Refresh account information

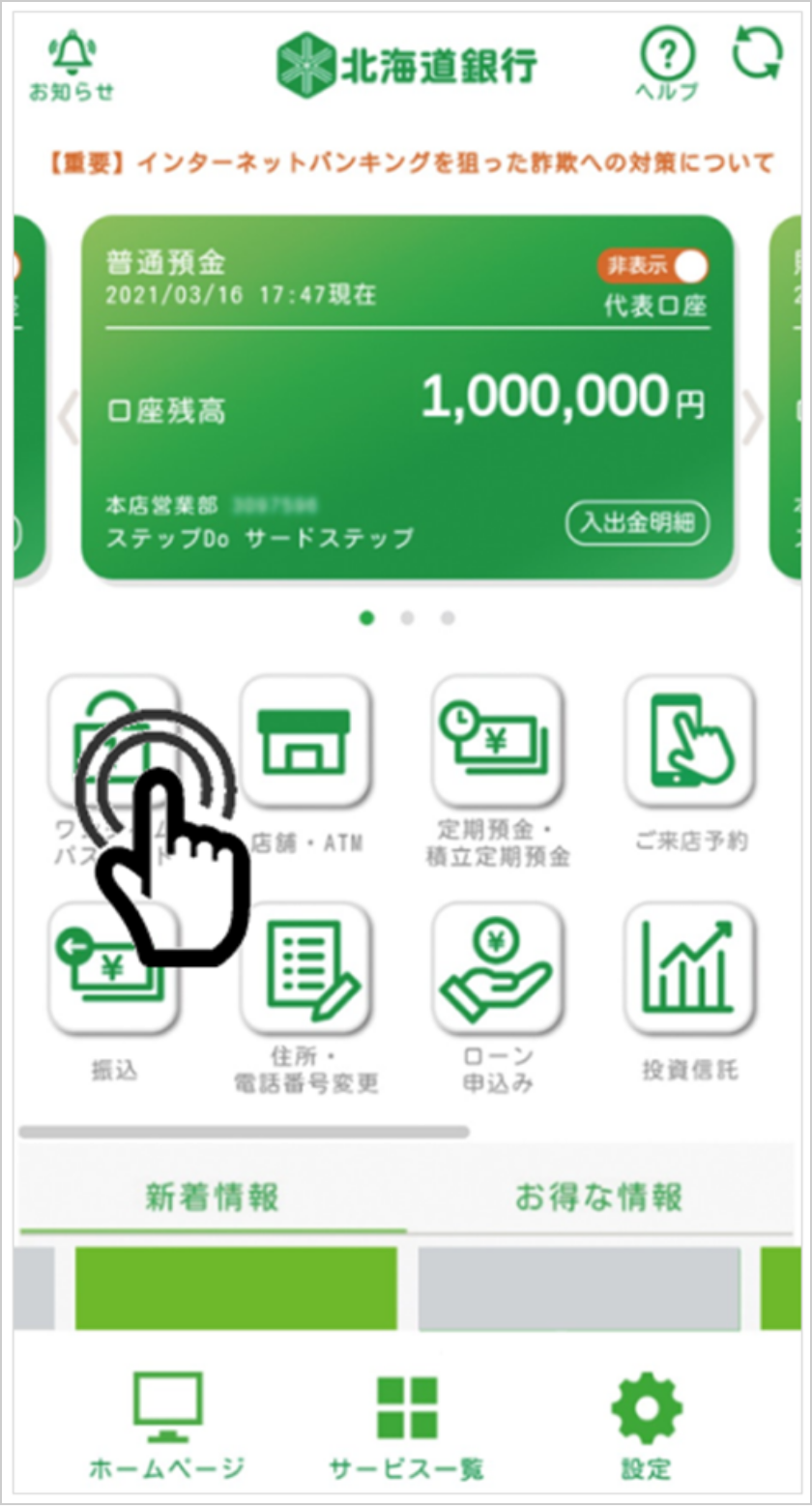pyautogui.click(x=756, y=53)
